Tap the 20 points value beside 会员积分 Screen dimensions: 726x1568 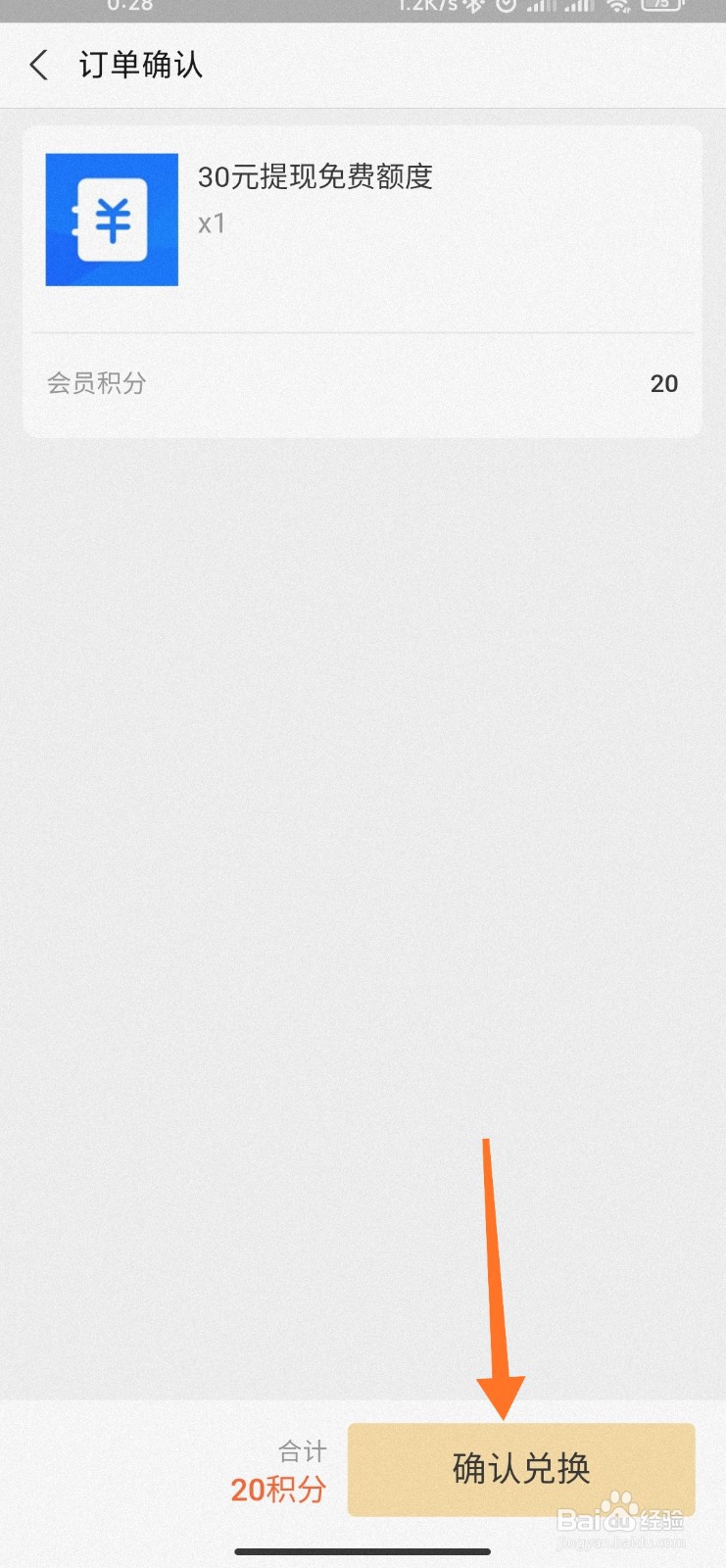[x=663, y=383]
